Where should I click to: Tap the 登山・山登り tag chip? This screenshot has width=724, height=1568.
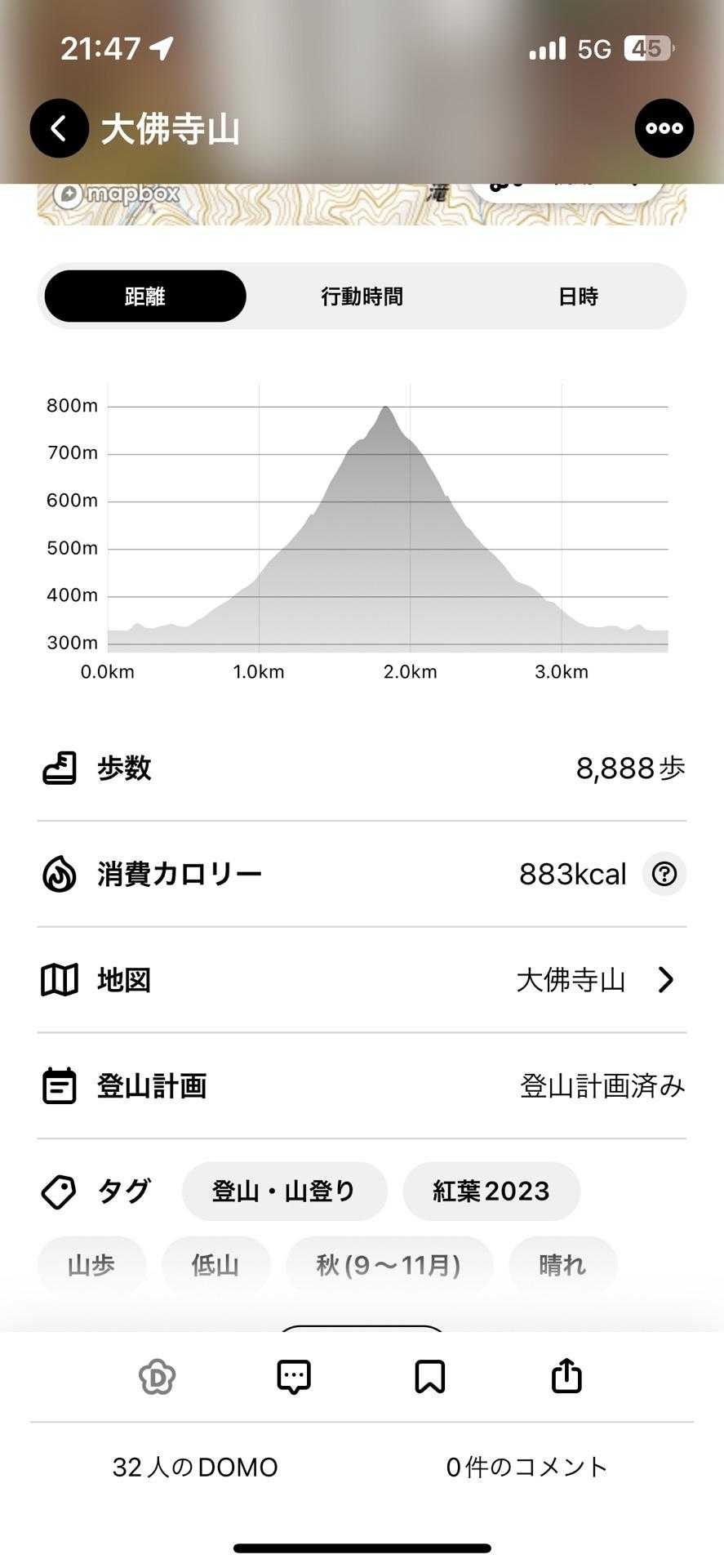[283, 1192]
